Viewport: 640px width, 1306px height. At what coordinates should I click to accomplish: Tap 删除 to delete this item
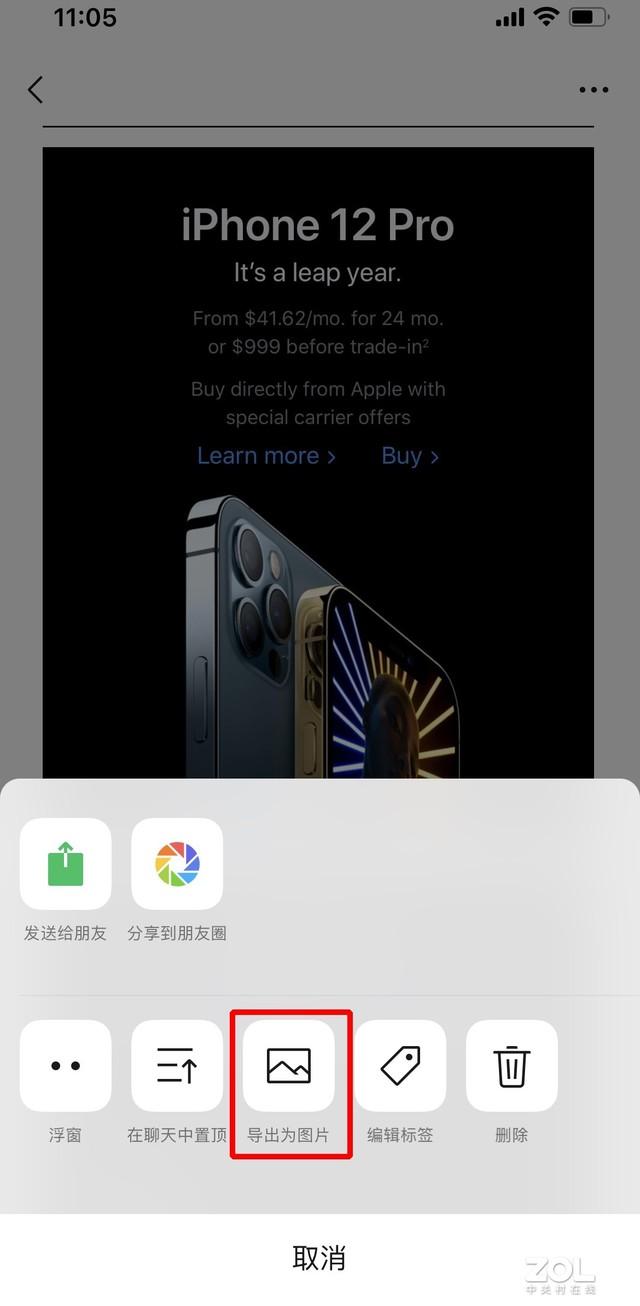pos(511,1066)
